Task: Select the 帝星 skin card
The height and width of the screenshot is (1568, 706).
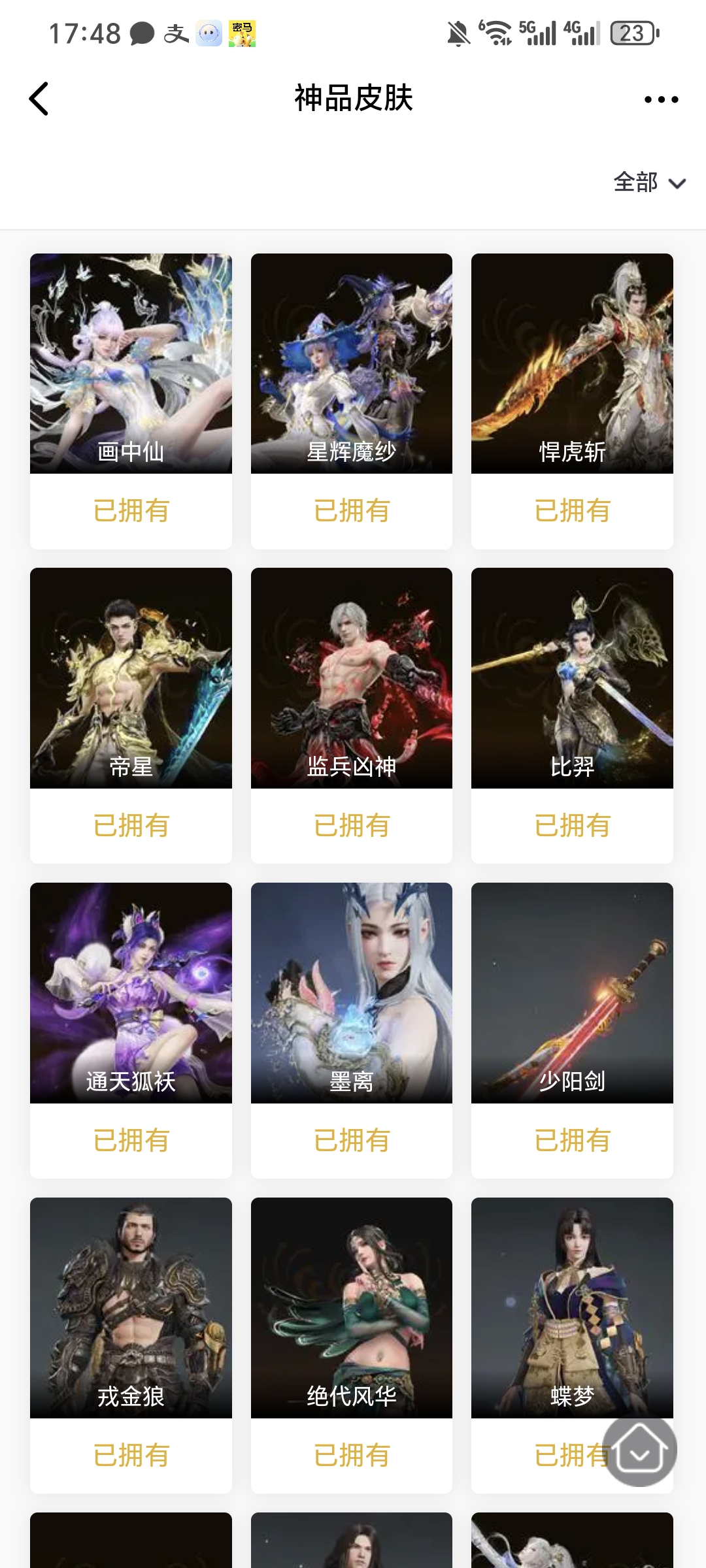Action: [131, 678]
